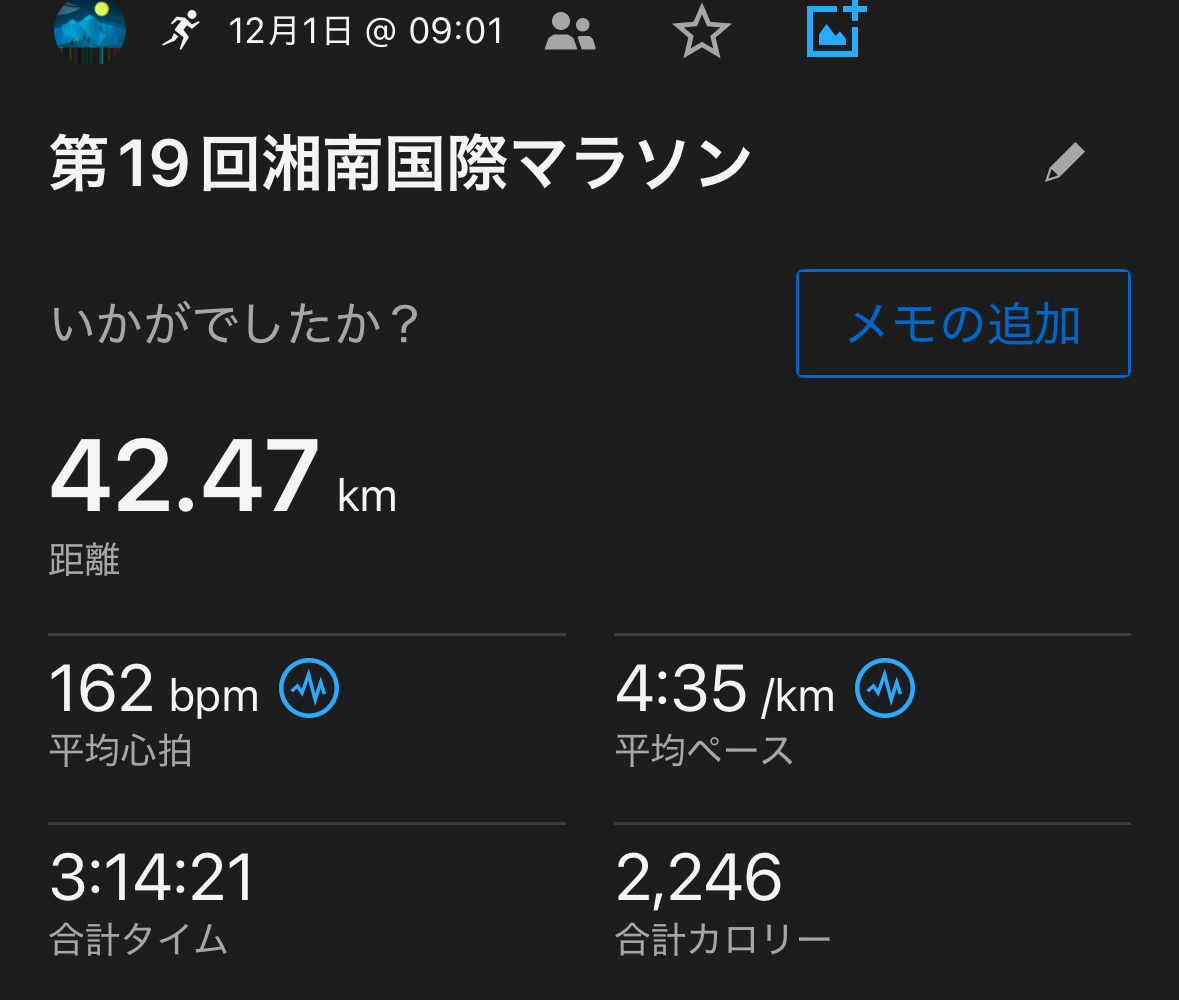Add a photo to the activity
The image size is (1179, 1000).
pos(835,30)
